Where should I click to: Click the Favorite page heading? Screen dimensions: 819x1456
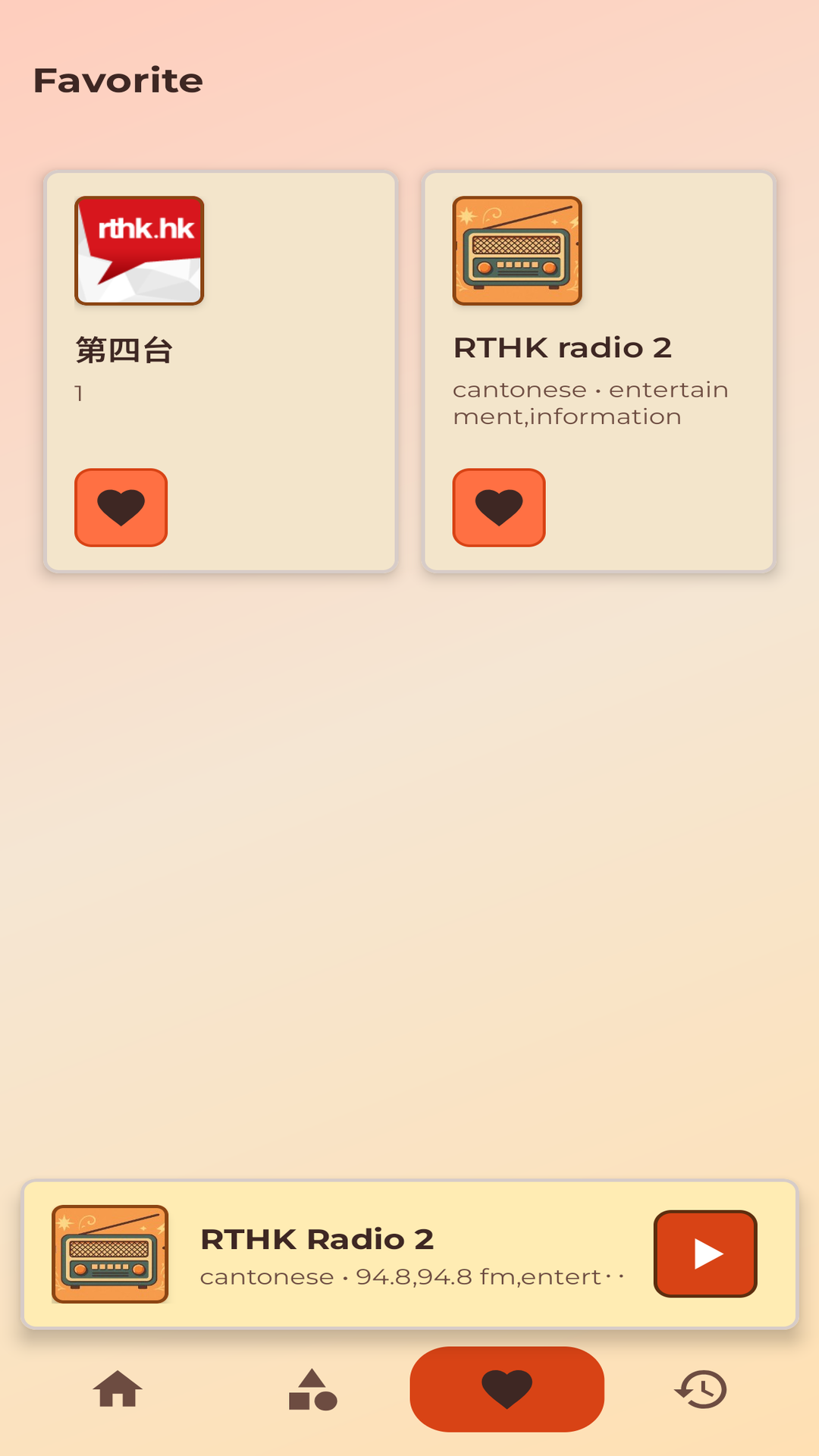coord(118,80)
